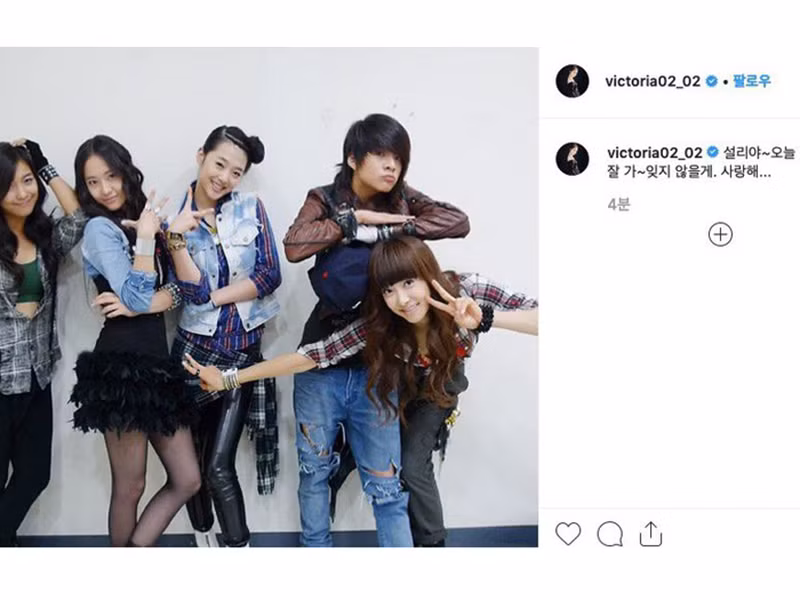
Task: Open the victoria02_02 username in the caption
Action: pyautogui.click(x=654, y=152)
